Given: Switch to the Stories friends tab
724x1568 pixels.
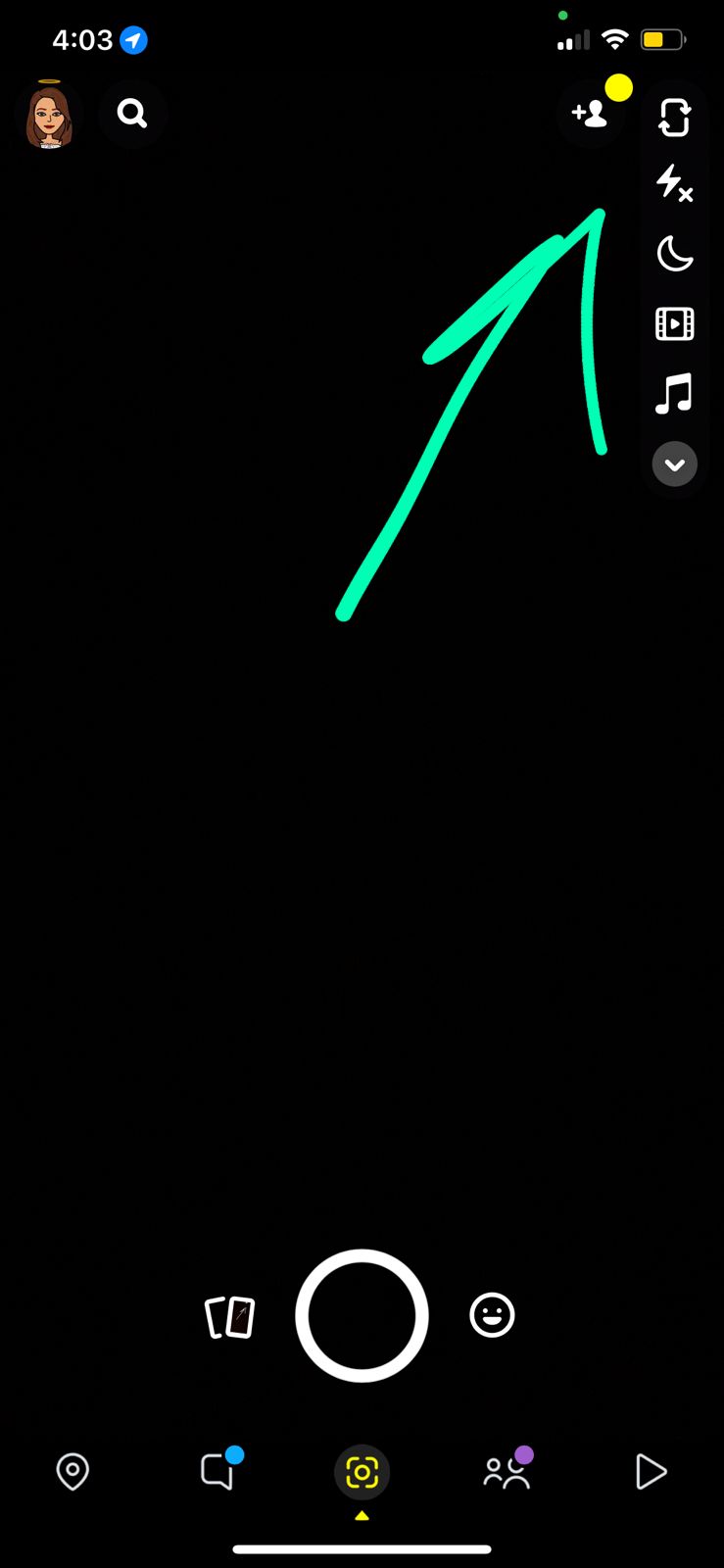Looking at the screenshot, I should (507, 1472).
